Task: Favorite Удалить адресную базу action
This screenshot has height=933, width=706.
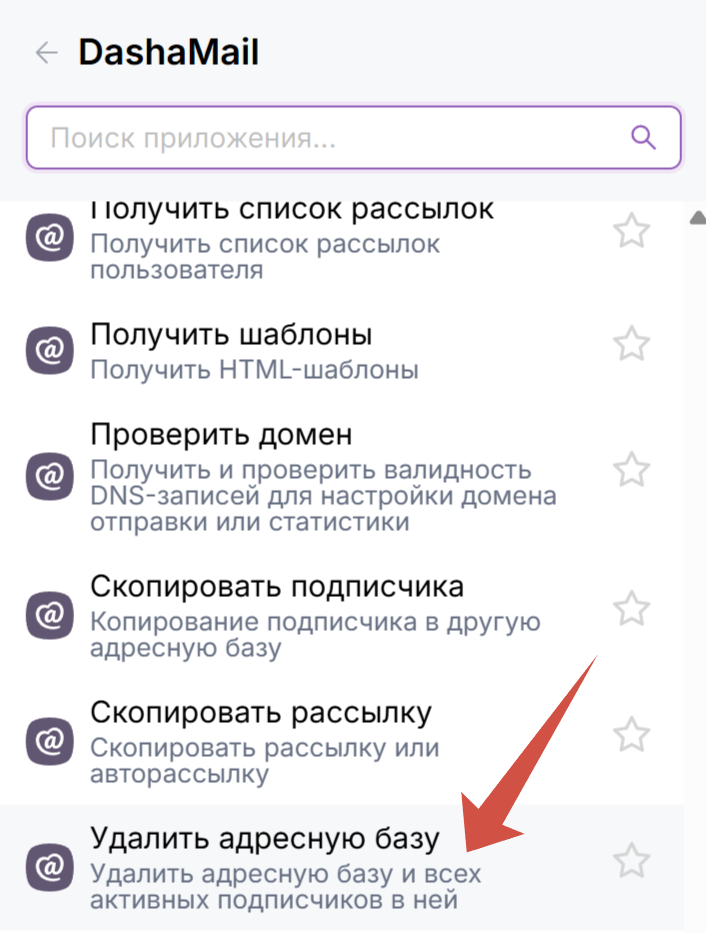Action: (631, 861)
